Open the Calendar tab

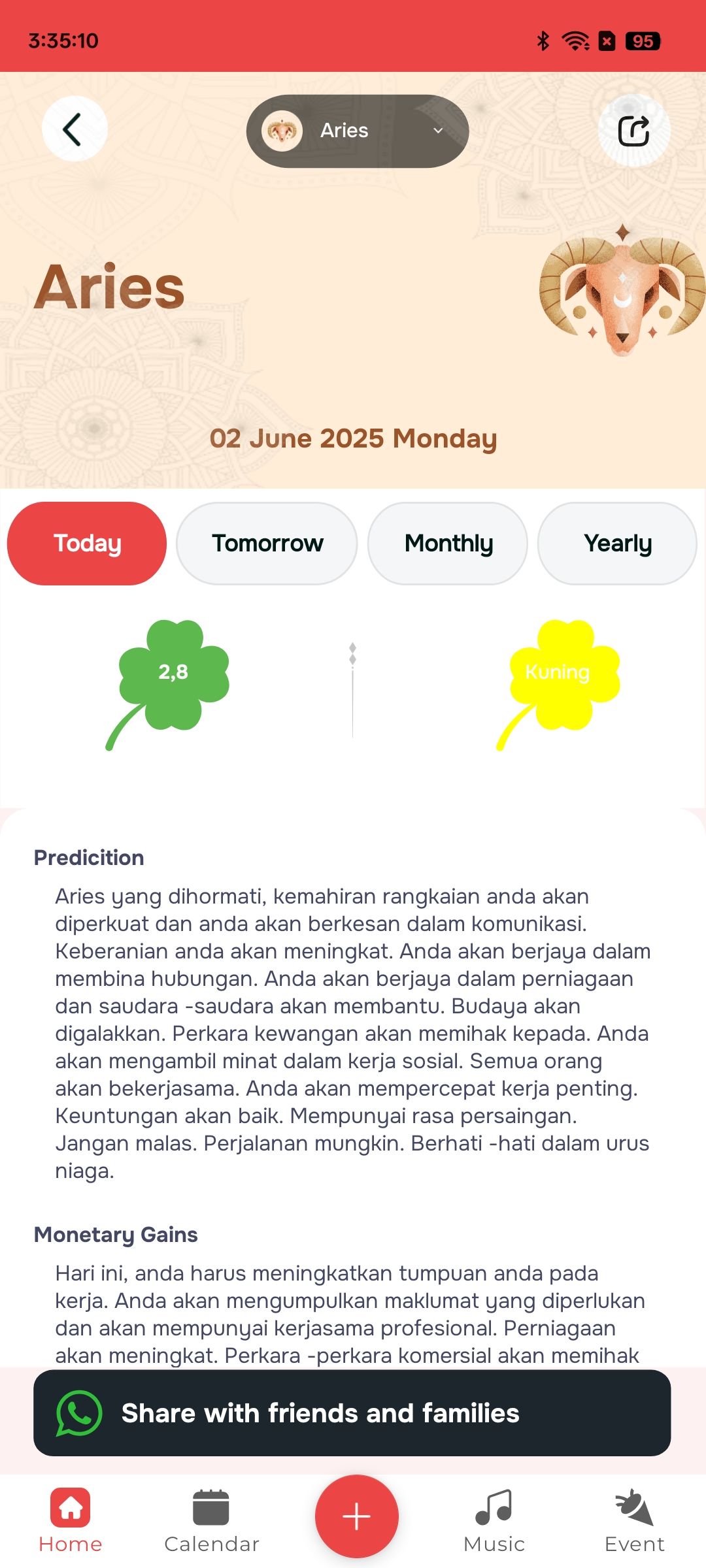point(211,1521)
